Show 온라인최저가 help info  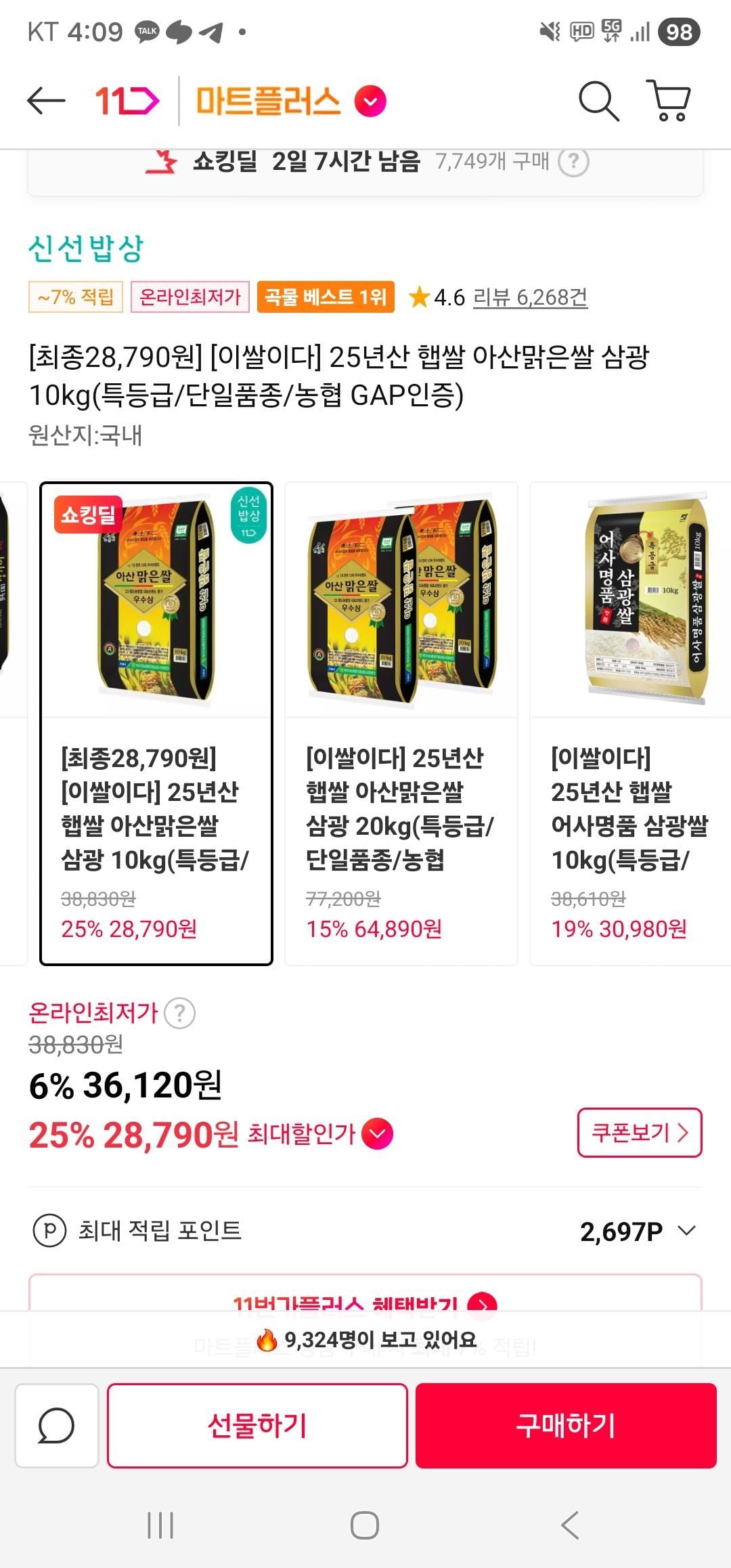(x=180, y=1014)
